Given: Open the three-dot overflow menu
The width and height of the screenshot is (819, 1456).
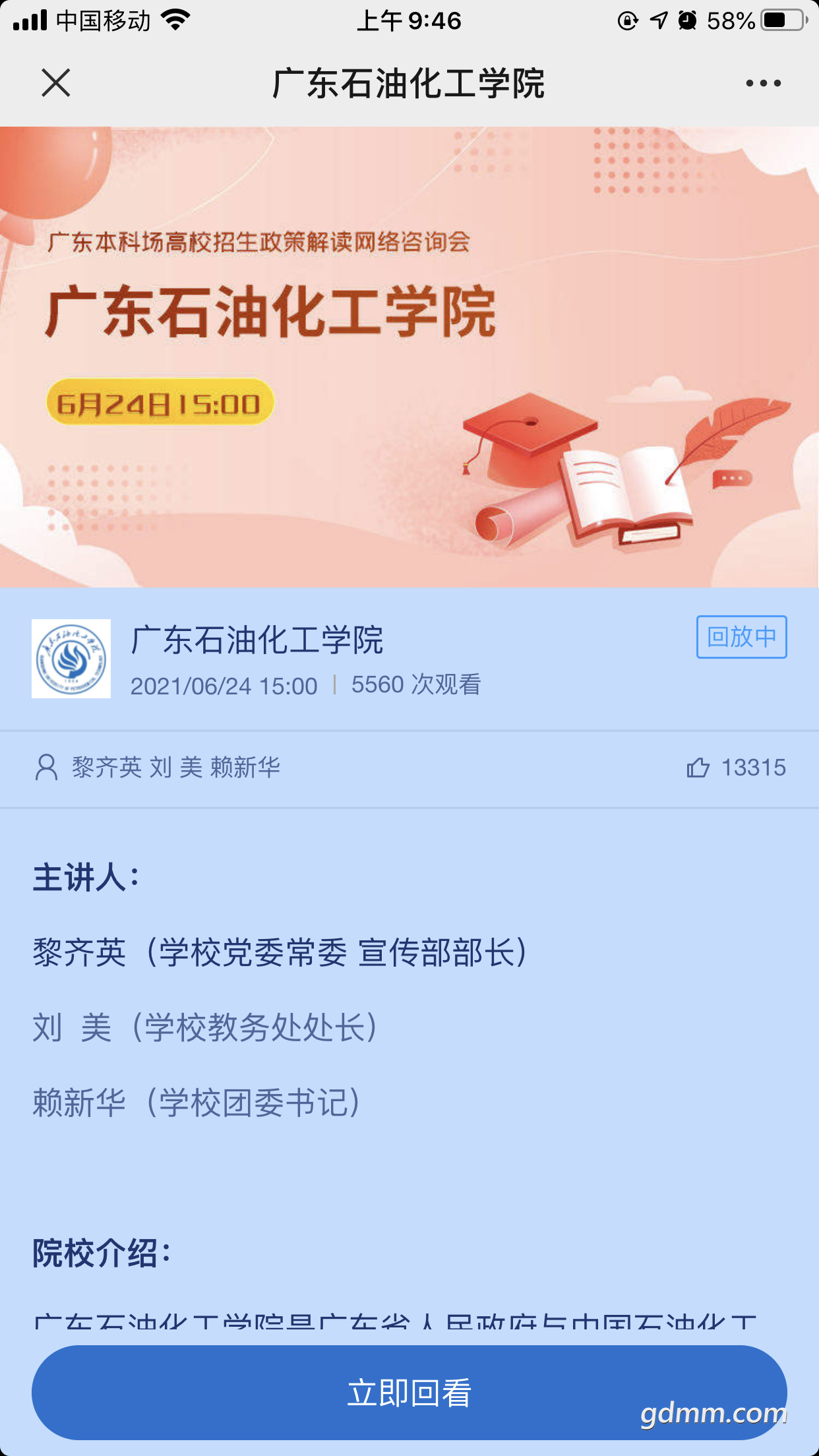Looking at the screenshot, I should tap(763, 83).
